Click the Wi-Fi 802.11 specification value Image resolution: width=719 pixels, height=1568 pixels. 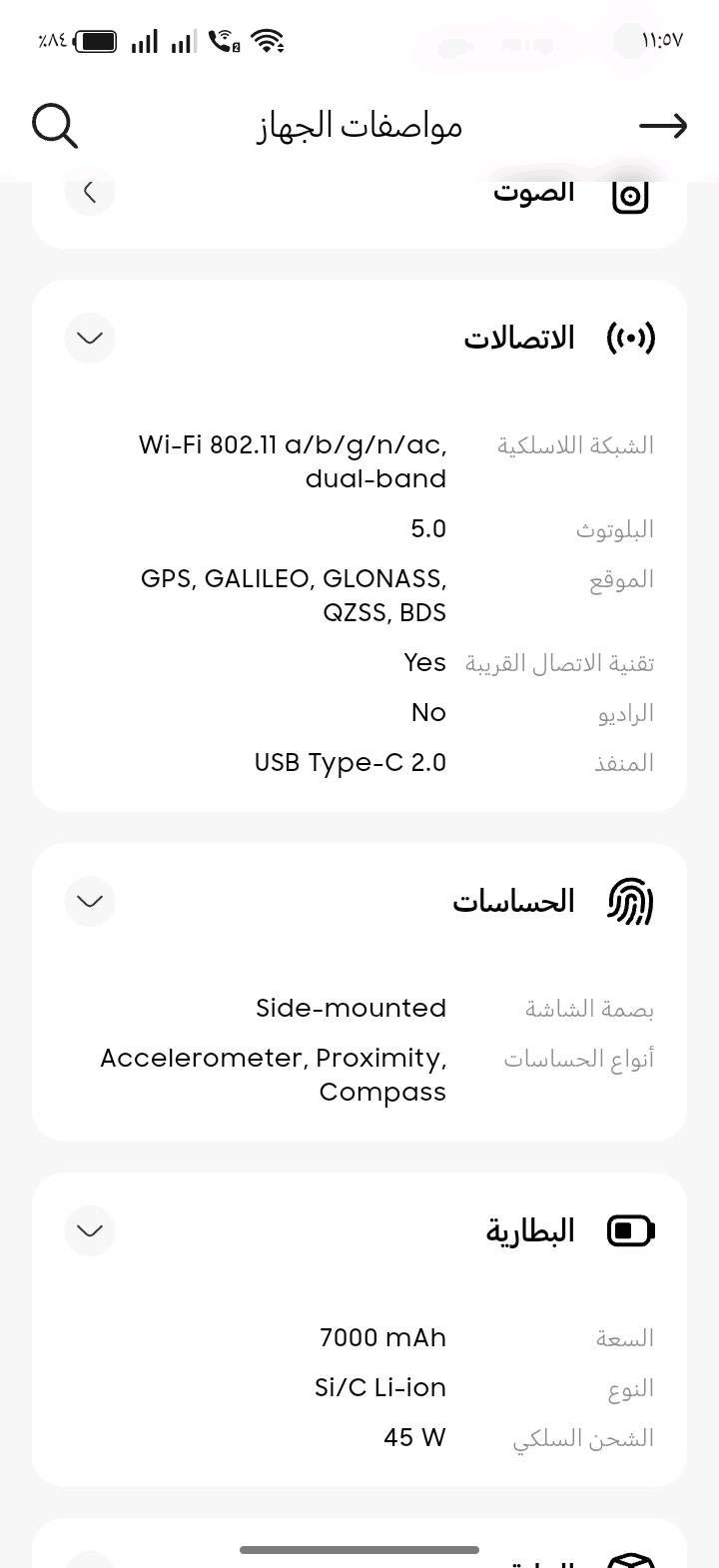click(293, 461)
